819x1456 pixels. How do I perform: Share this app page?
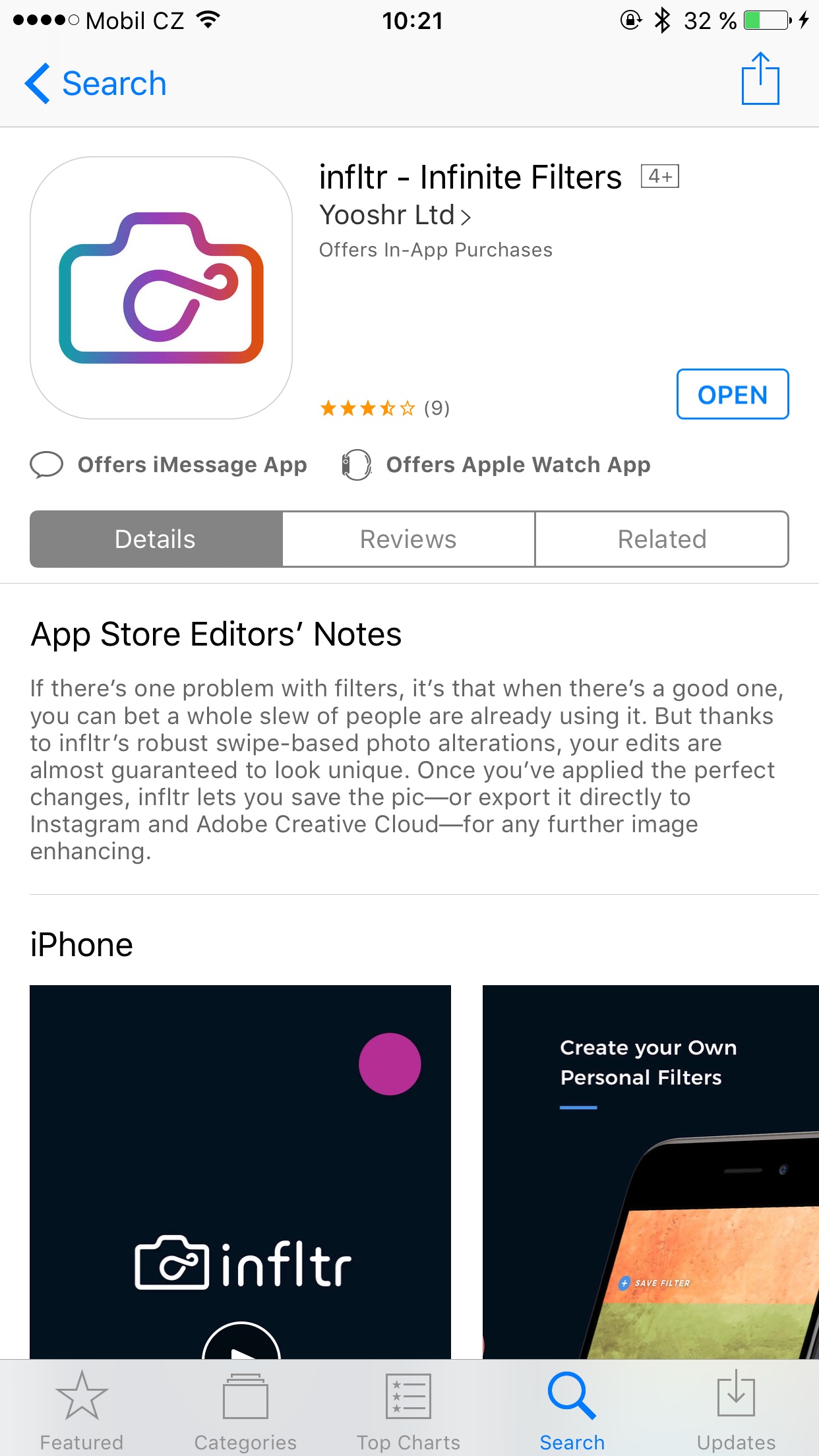[x=760, y=80]
